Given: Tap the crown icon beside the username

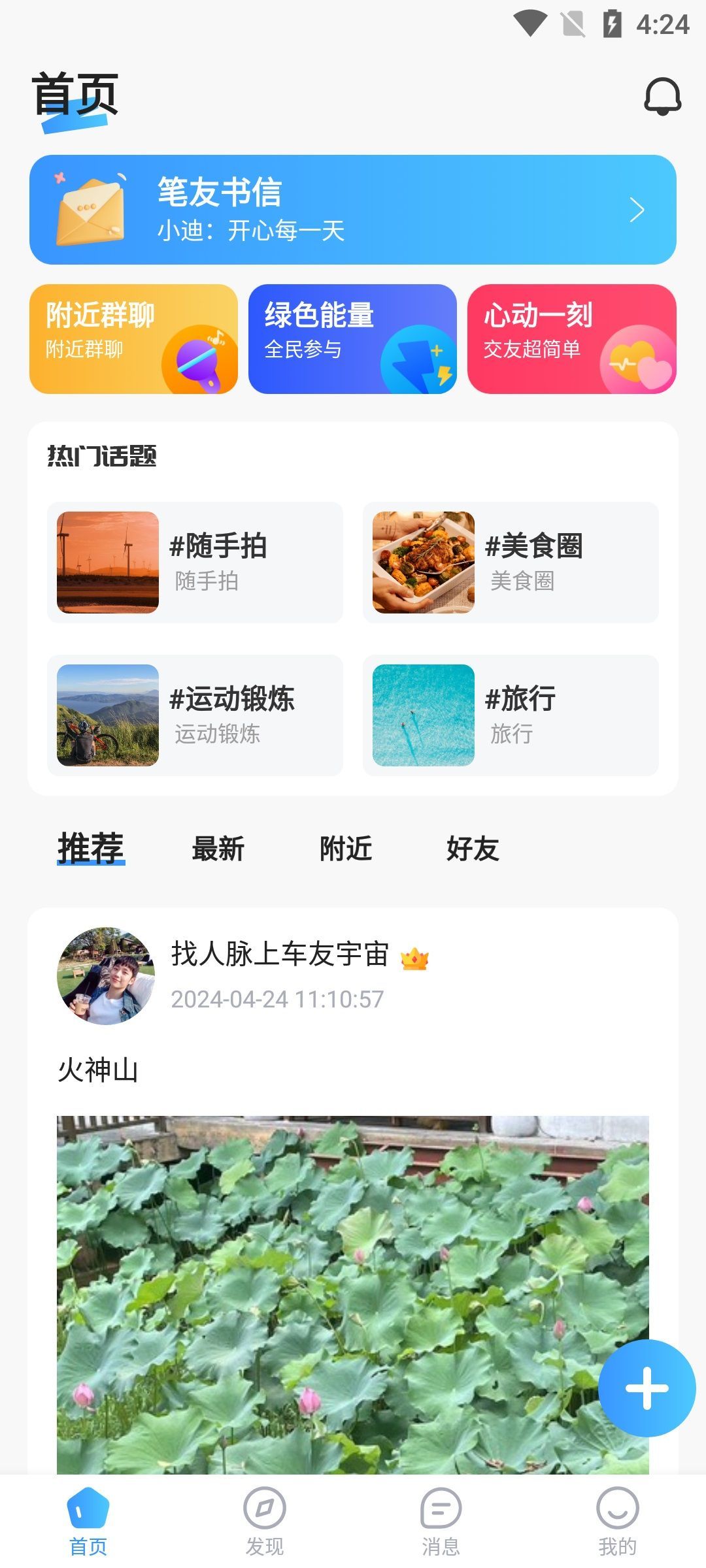Looking at the screenshot, I should (x=414, y=959).
